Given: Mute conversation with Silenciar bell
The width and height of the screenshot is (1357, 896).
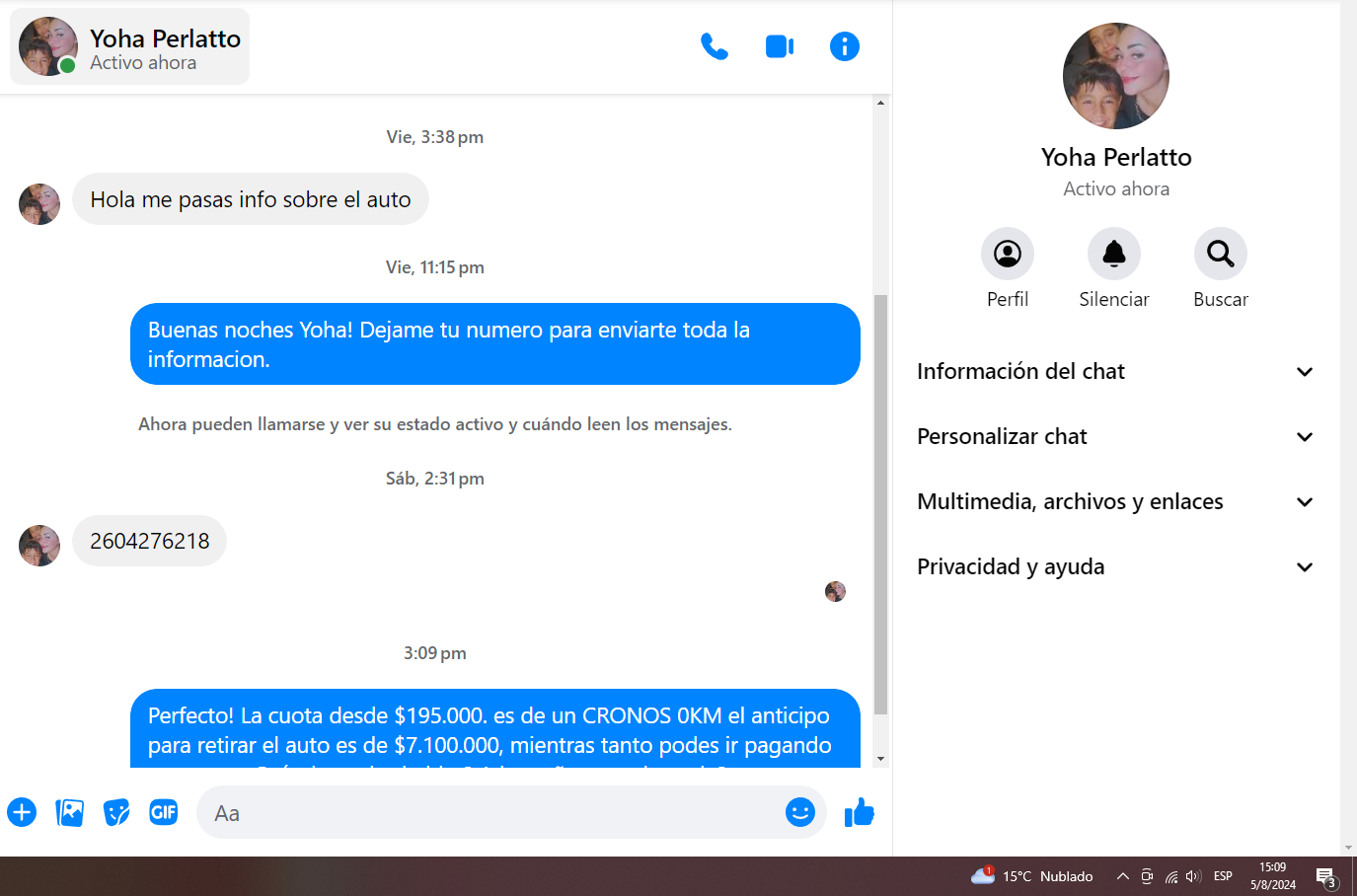Looking at the screenshot, I should tap(1113, 255).
